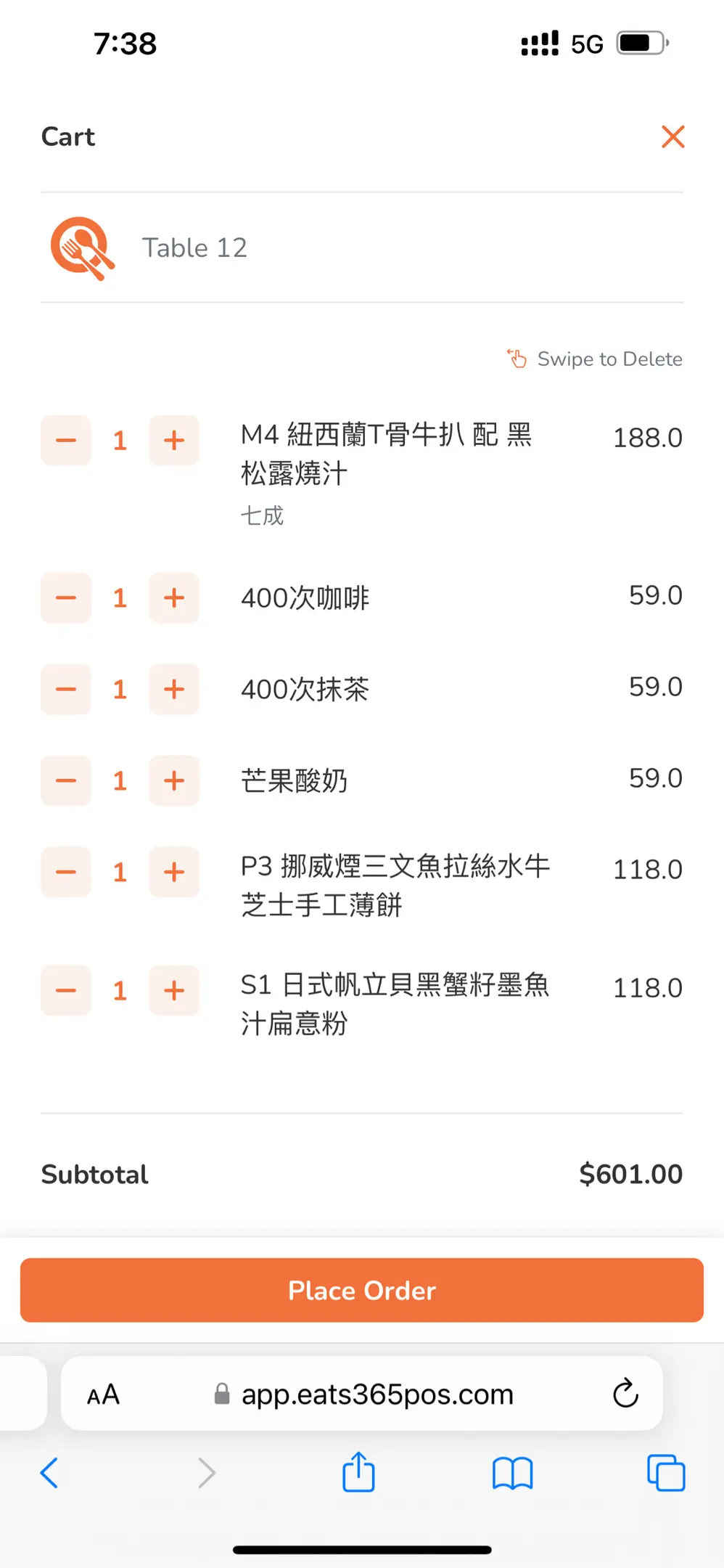Viewport: 724px width, 1568px height.
Task: Go back in Safari browser
Action: [x=49, y=1473]
